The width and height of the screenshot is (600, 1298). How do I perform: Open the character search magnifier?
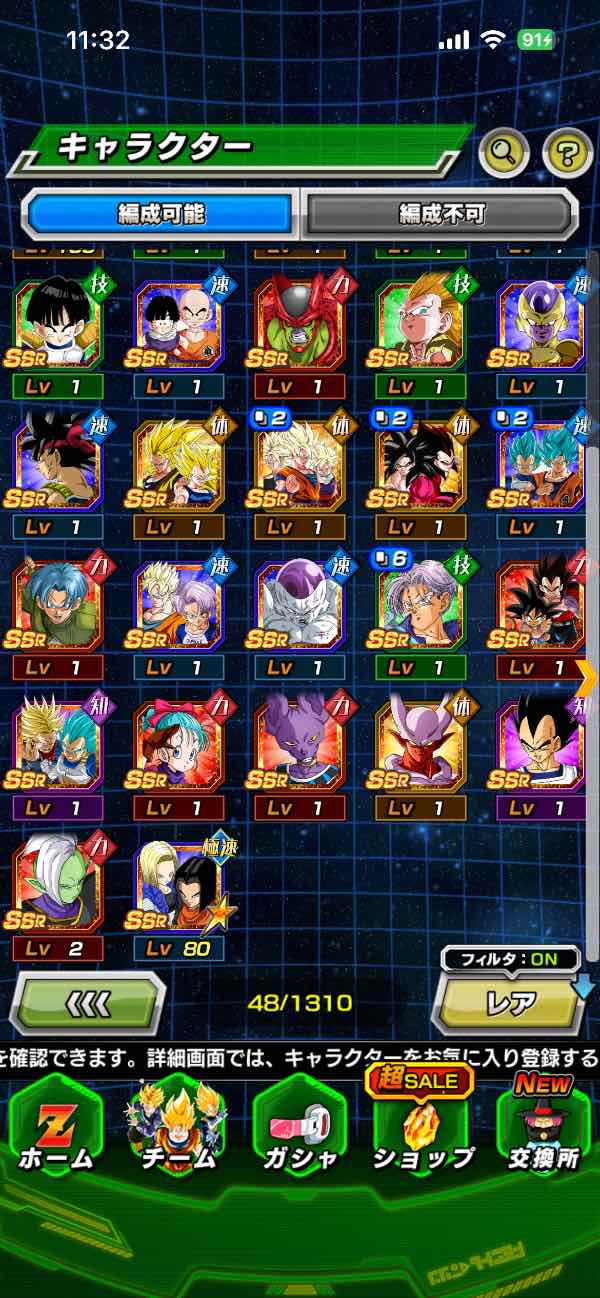point(504,153)
